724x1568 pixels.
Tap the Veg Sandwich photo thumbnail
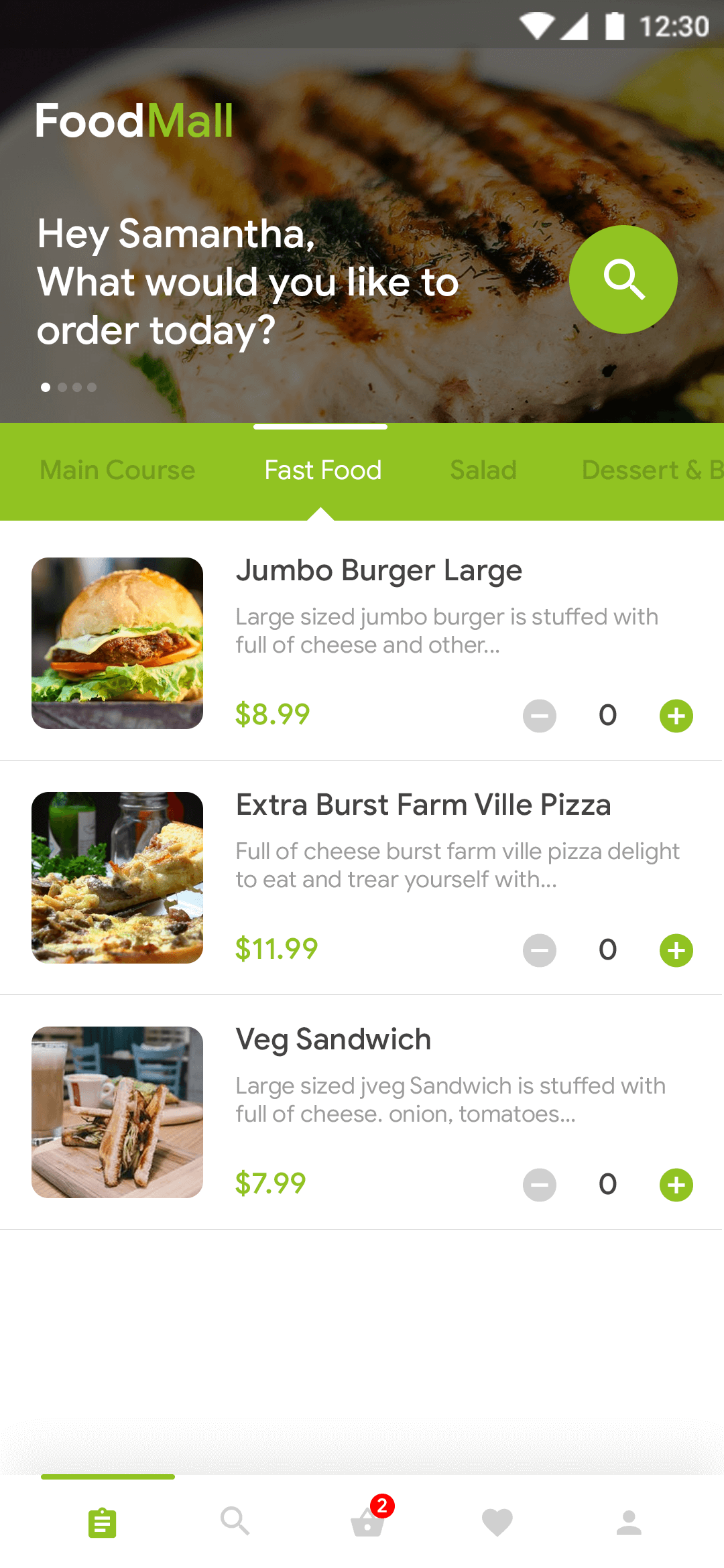[117, 1112]
